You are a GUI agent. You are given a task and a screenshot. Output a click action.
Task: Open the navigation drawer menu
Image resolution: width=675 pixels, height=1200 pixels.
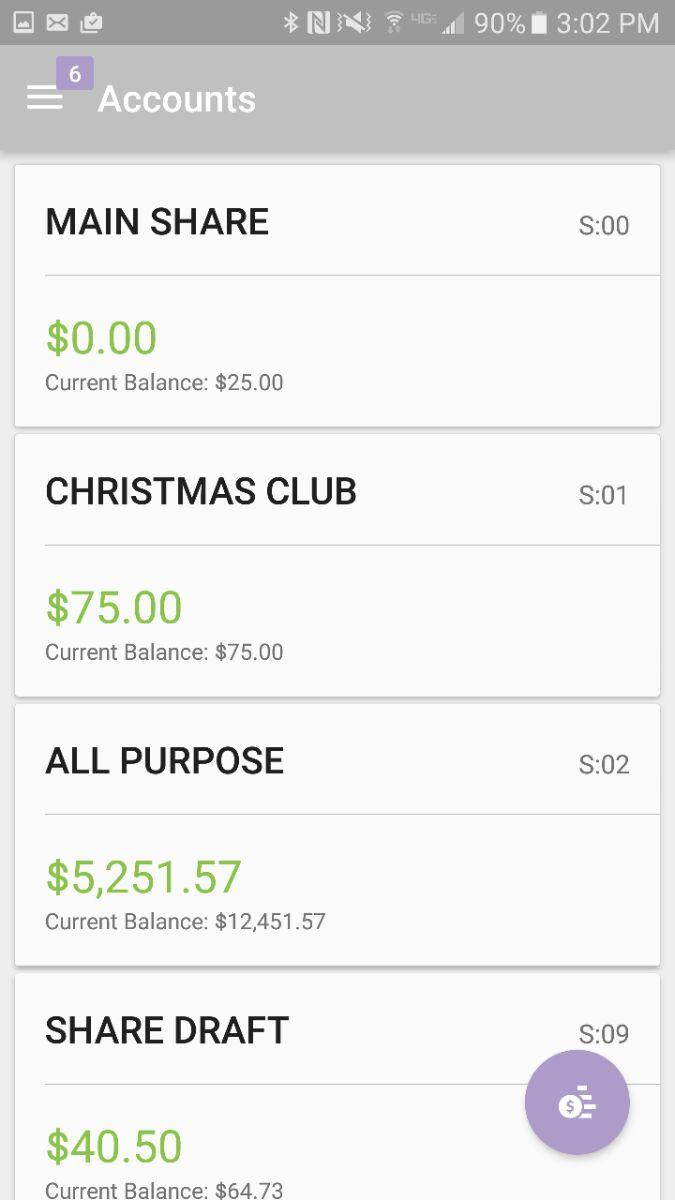(45, 98)
